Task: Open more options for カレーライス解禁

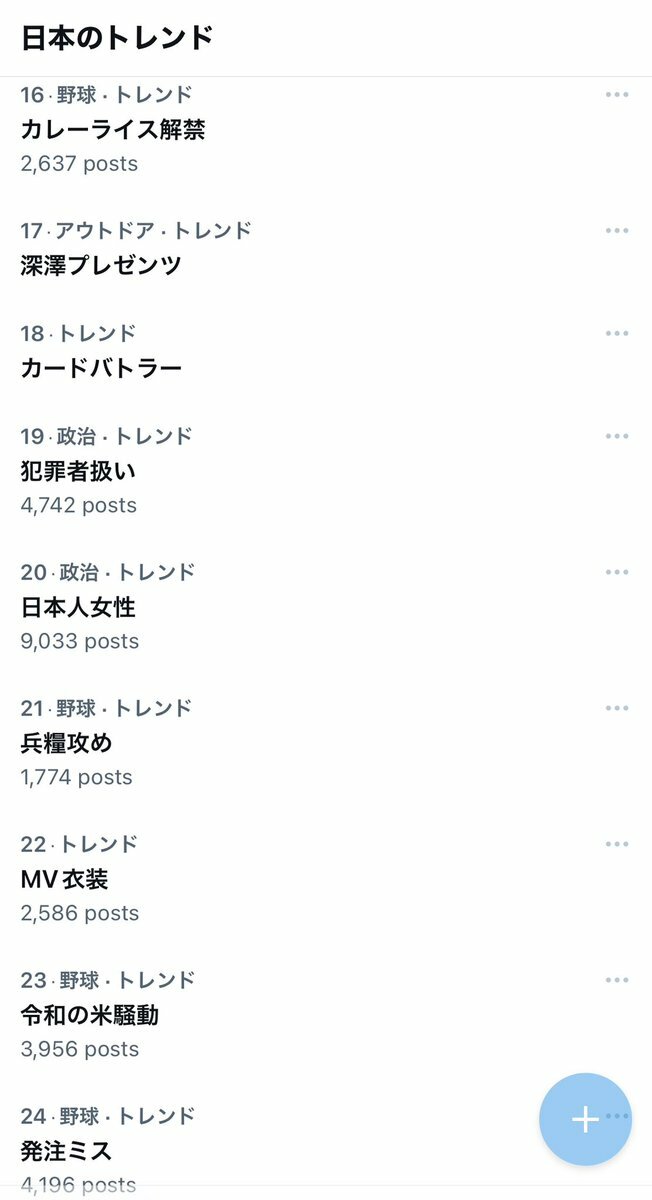Action: [617, 95]
